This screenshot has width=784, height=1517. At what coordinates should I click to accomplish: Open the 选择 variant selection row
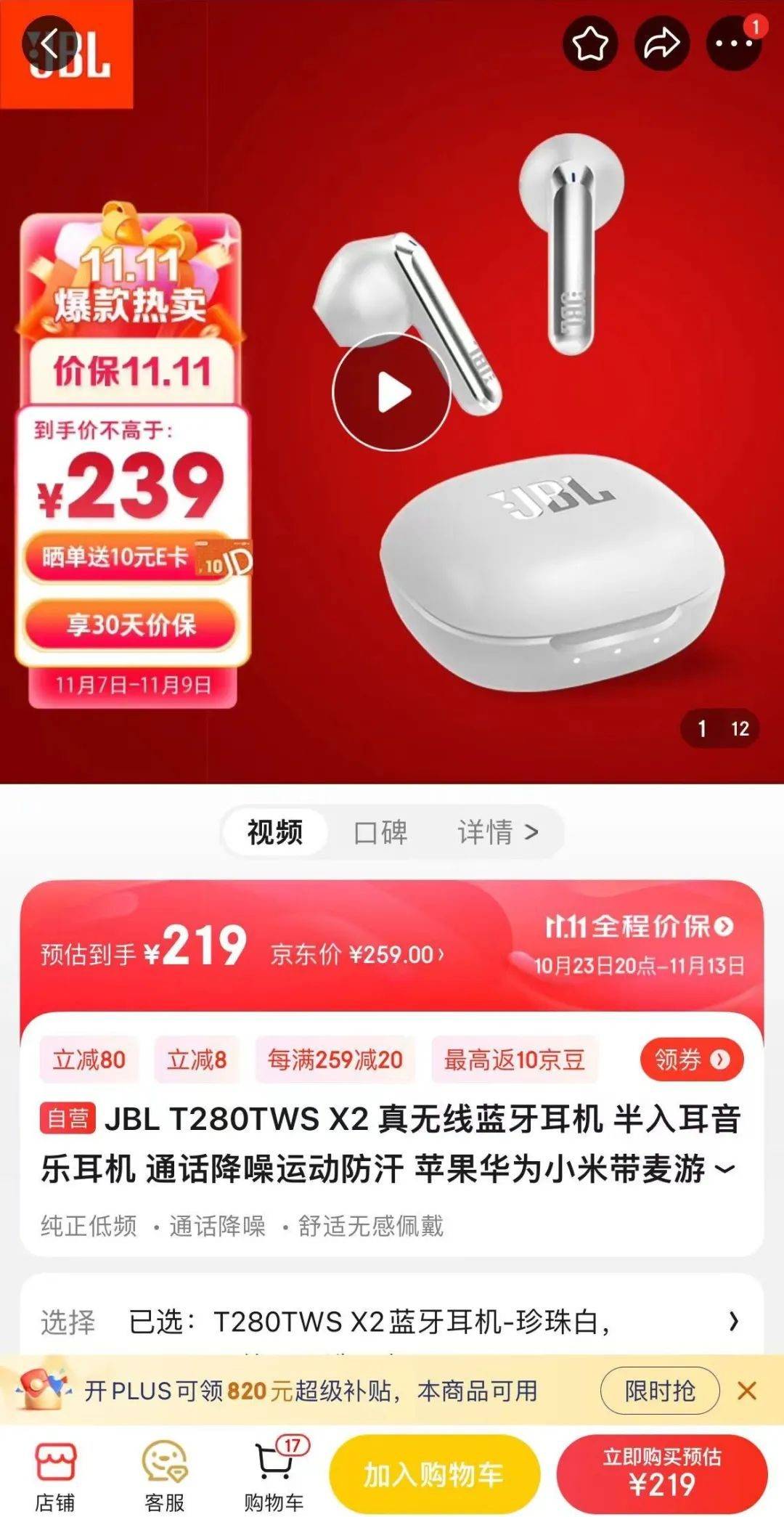pyautogui.click(x=392, y=1322)
